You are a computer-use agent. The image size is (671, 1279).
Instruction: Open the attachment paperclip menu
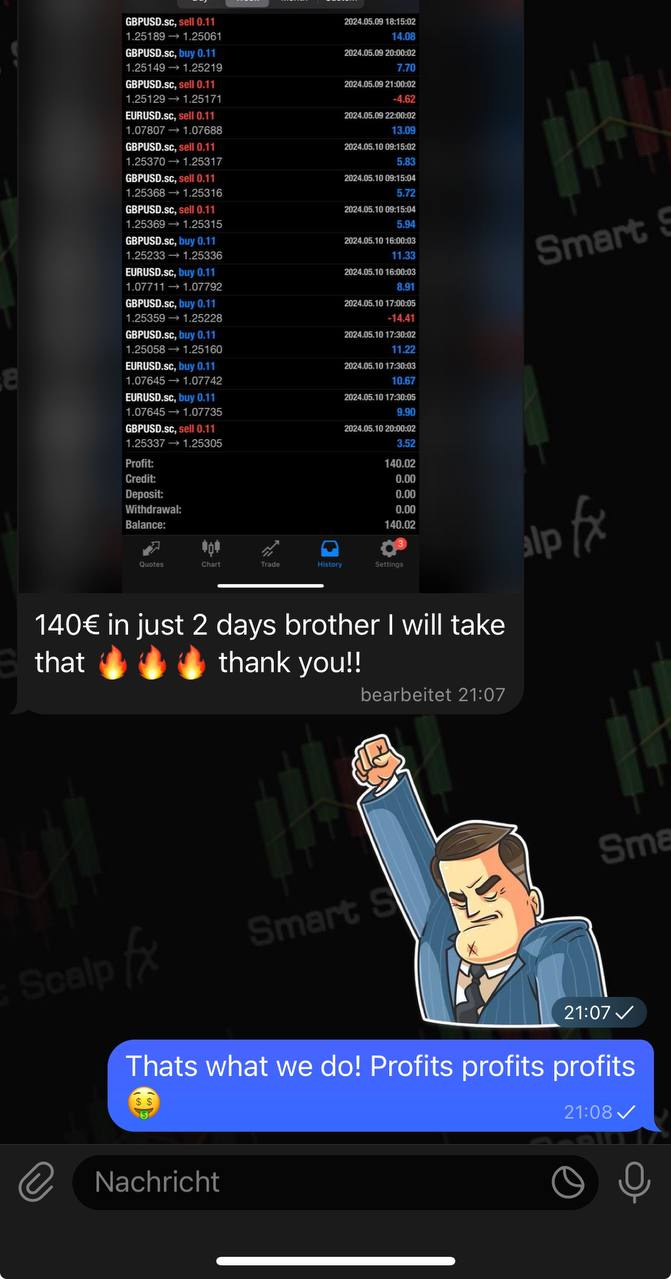point(36,1182)
